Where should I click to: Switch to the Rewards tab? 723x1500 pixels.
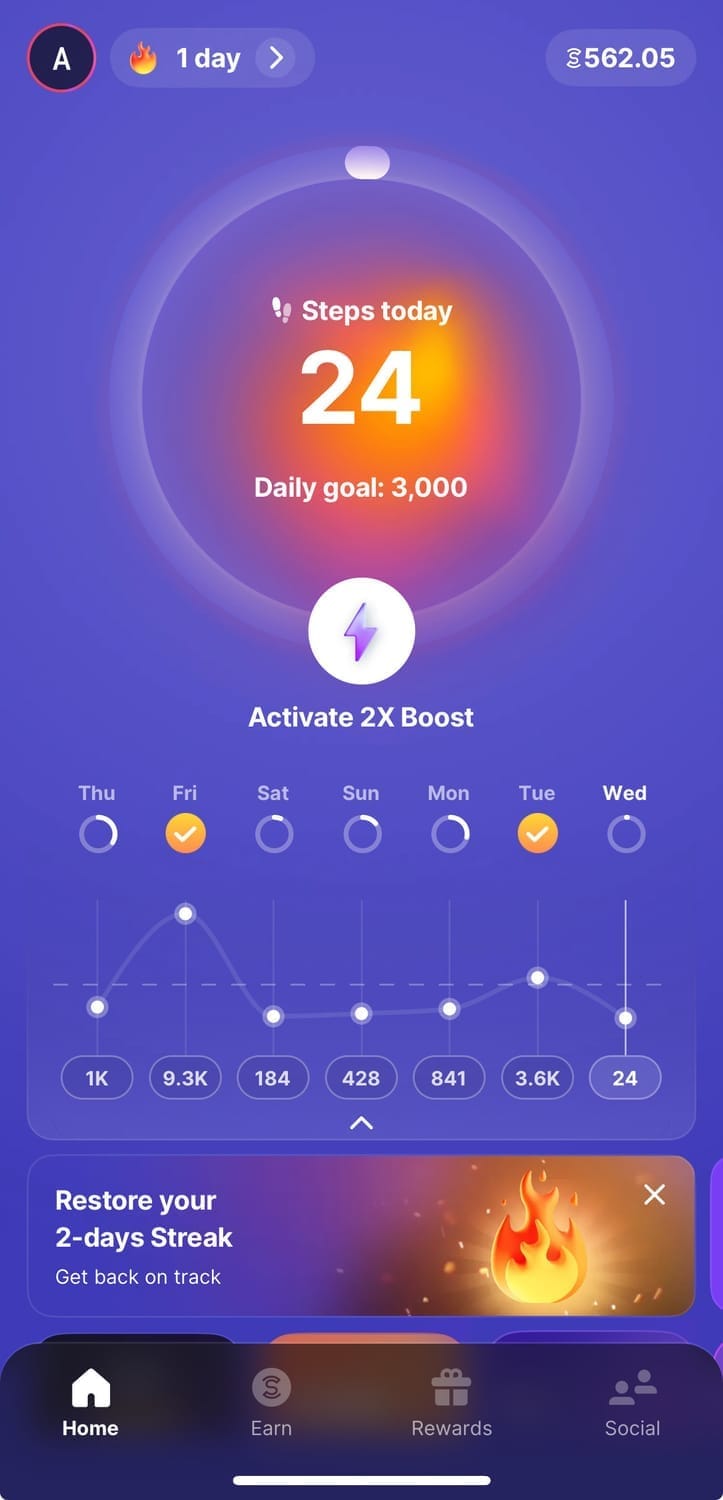pyautogui.click(x=451, y=1403)
